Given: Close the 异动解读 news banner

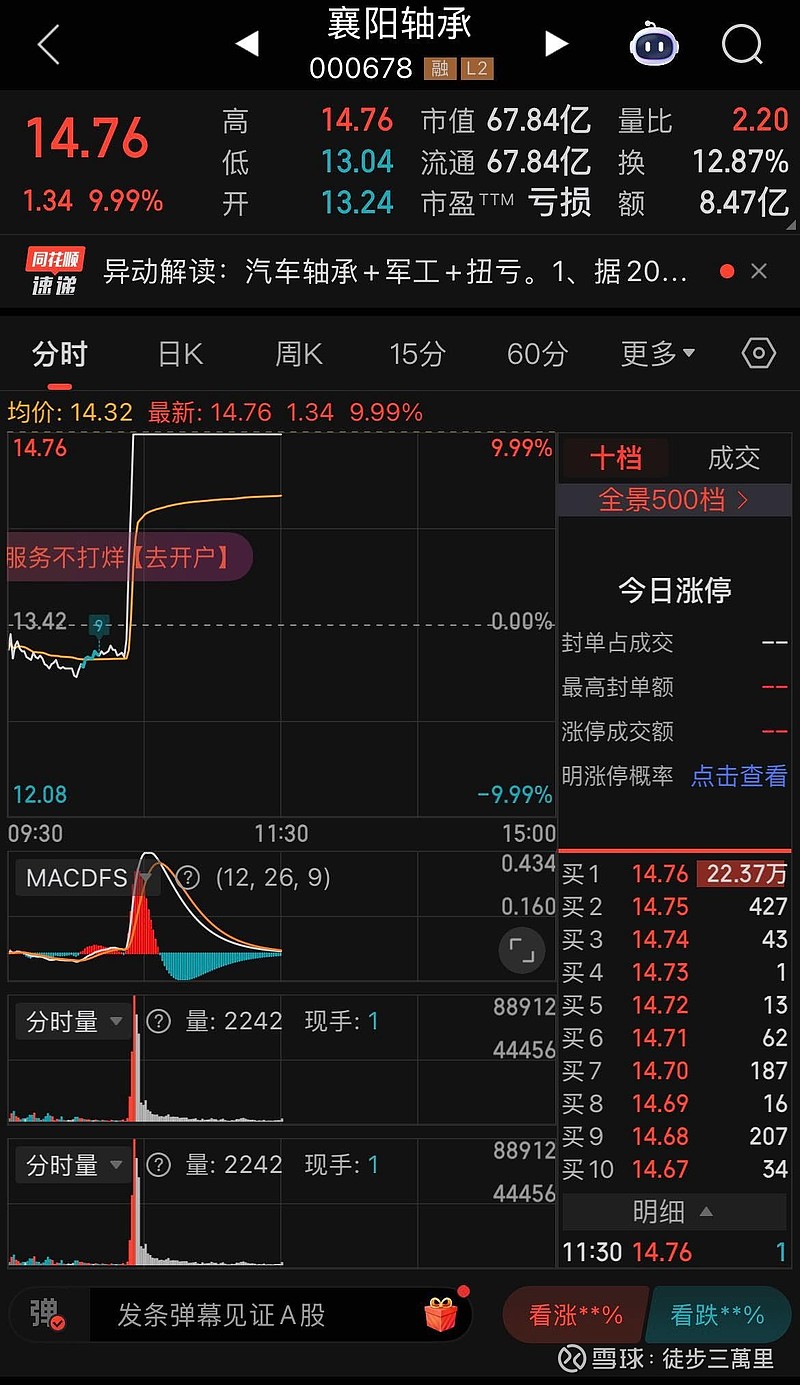Looking at the screenshot, I should point(760,271).
